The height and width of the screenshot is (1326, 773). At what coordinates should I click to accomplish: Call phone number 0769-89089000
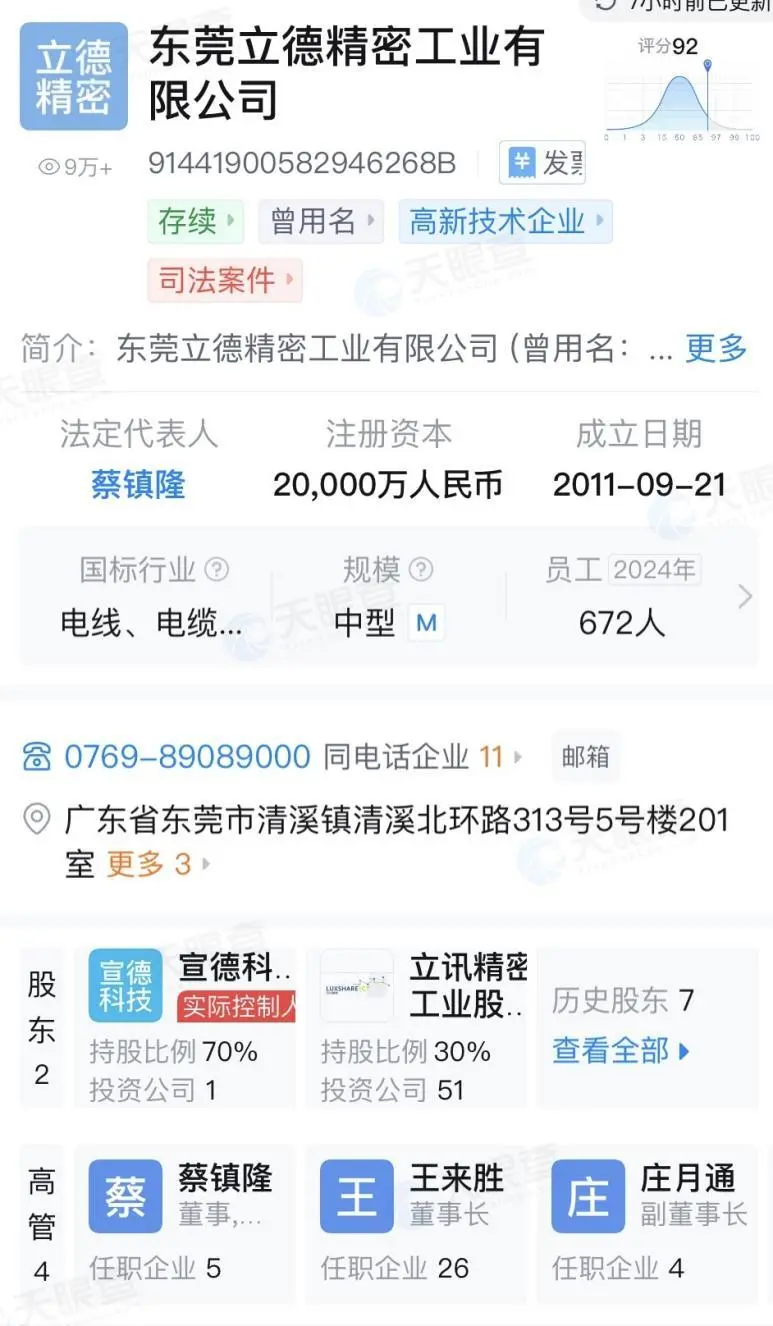pos(187,757)
